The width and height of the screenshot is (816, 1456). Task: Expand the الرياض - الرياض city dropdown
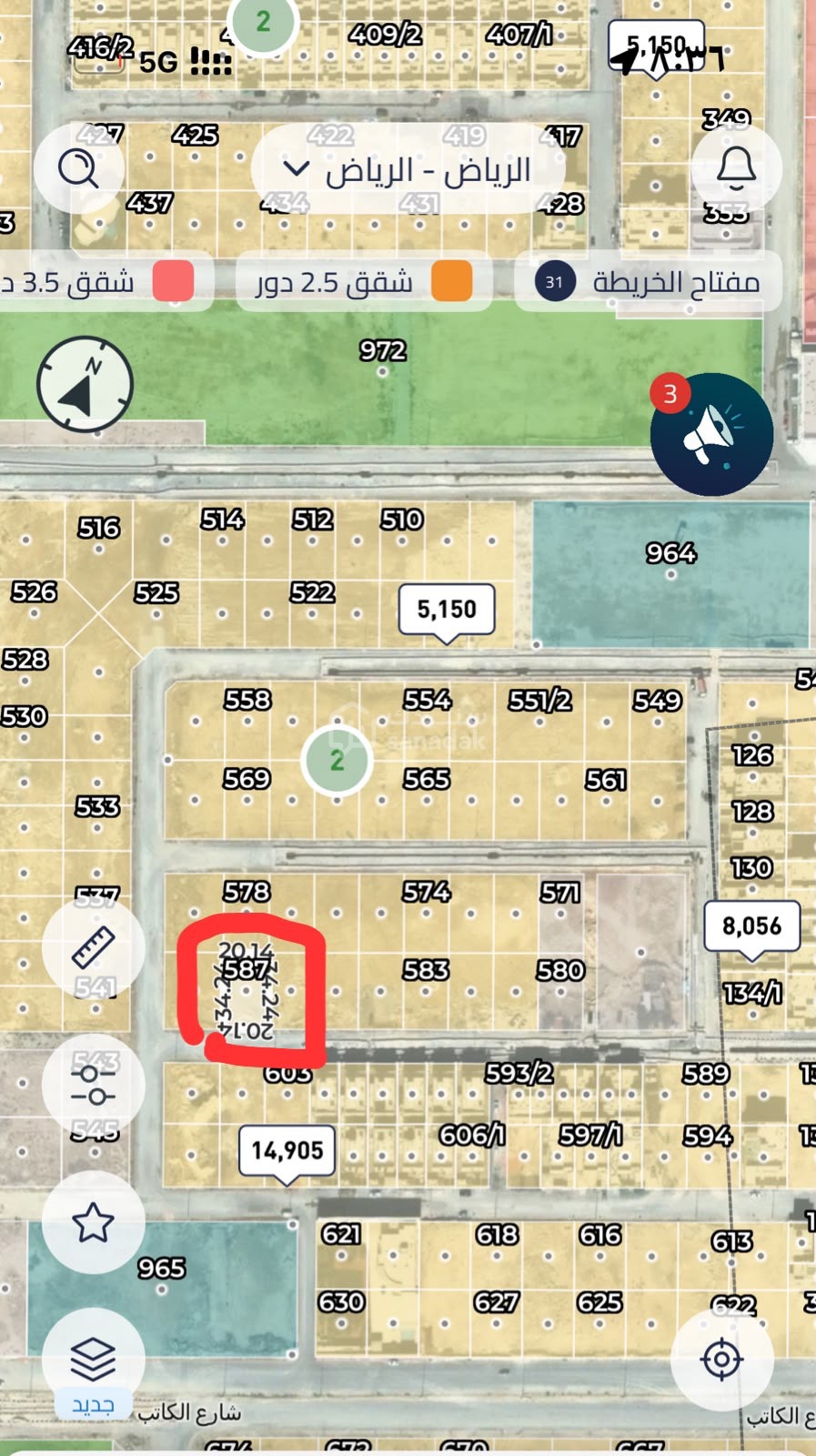point(408,169)
